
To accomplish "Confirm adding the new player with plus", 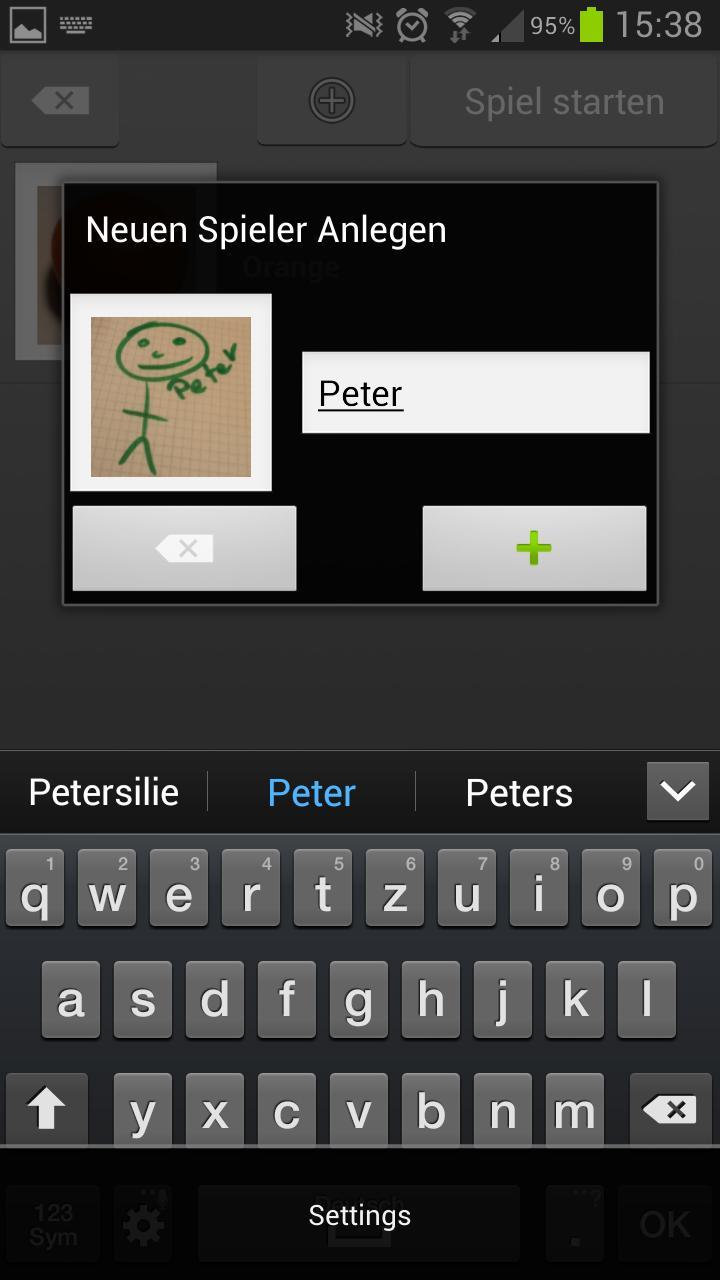I will click(x=534, y=548).
